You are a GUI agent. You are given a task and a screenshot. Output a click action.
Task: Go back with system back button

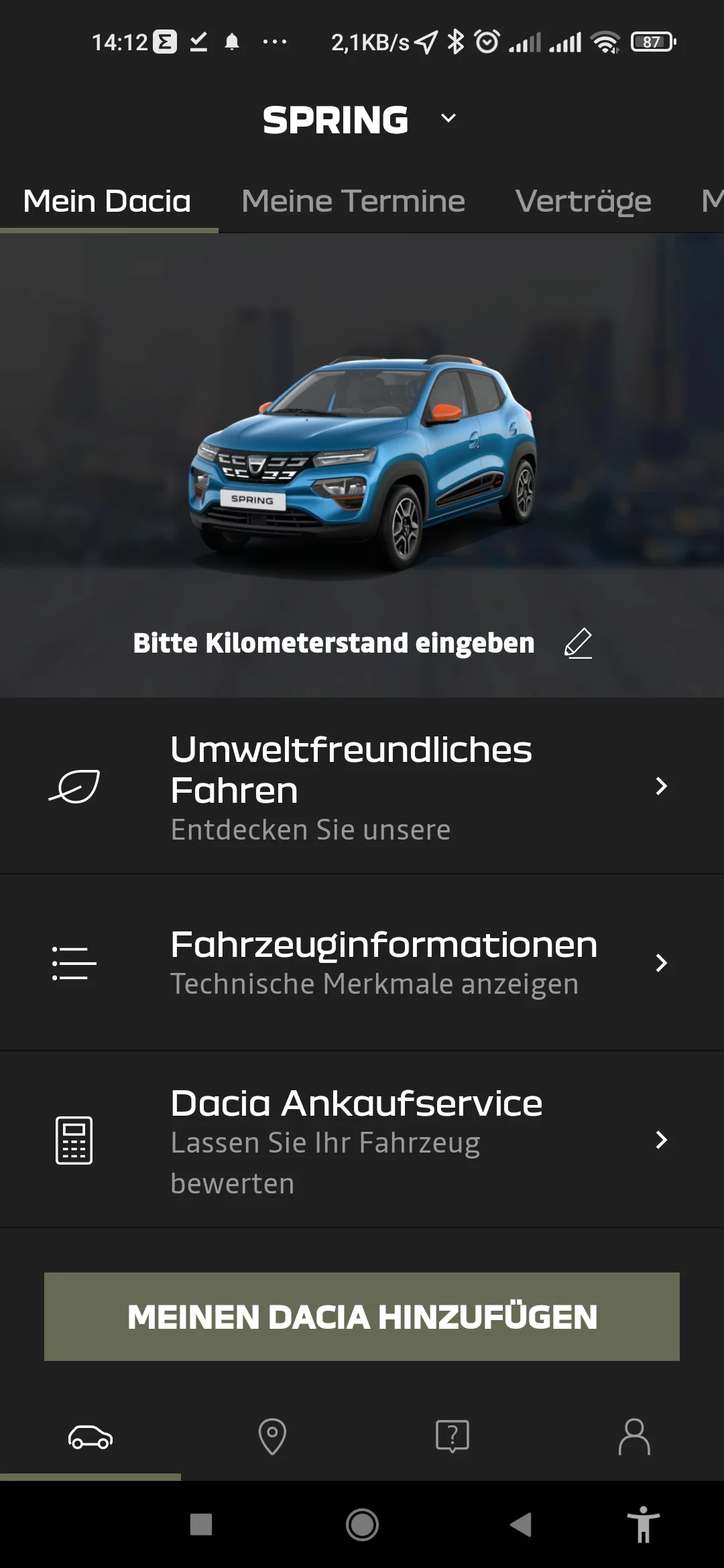[521, 1524]
